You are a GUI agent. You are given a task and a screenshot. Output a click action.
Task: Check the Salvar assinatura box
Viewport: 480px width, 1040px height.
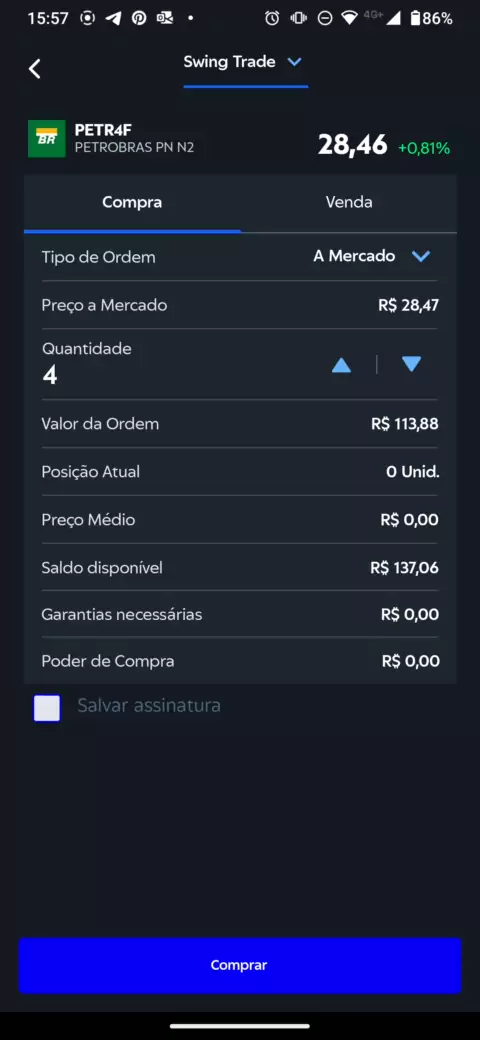click(47, 708)
